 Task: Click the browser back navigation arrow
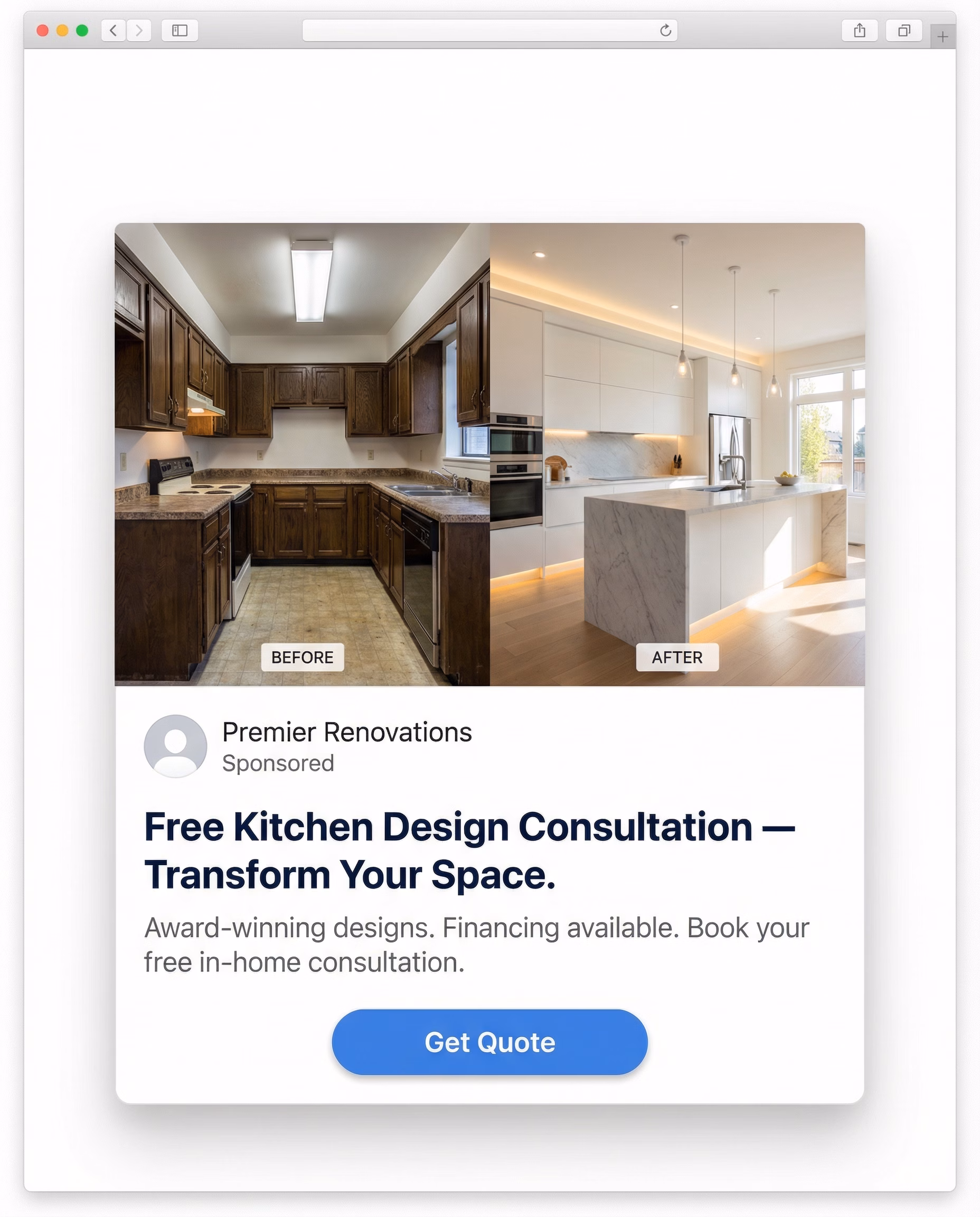click(113, 31)
